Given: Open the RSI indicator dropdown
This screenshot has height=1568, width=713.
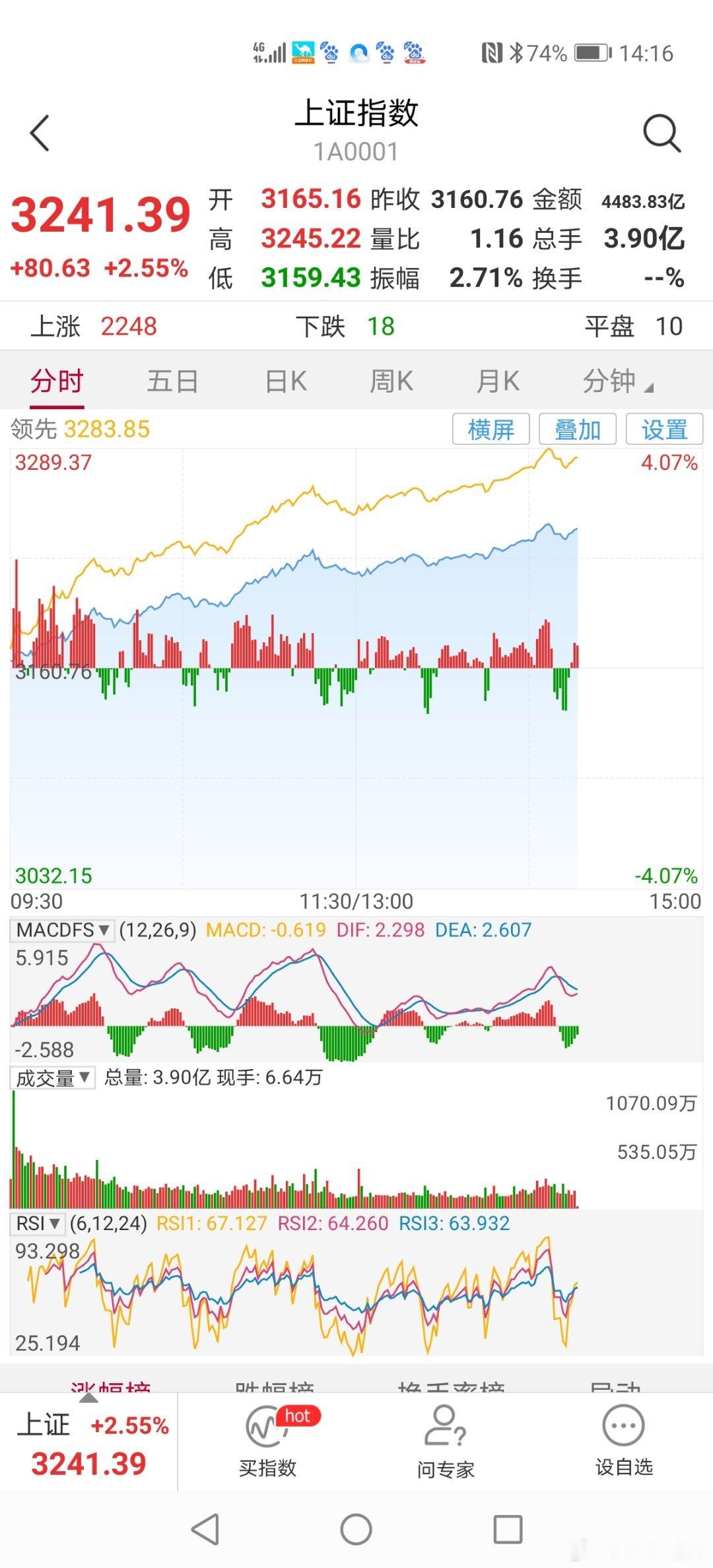Looking at the screenshot, I should 38,1223.
